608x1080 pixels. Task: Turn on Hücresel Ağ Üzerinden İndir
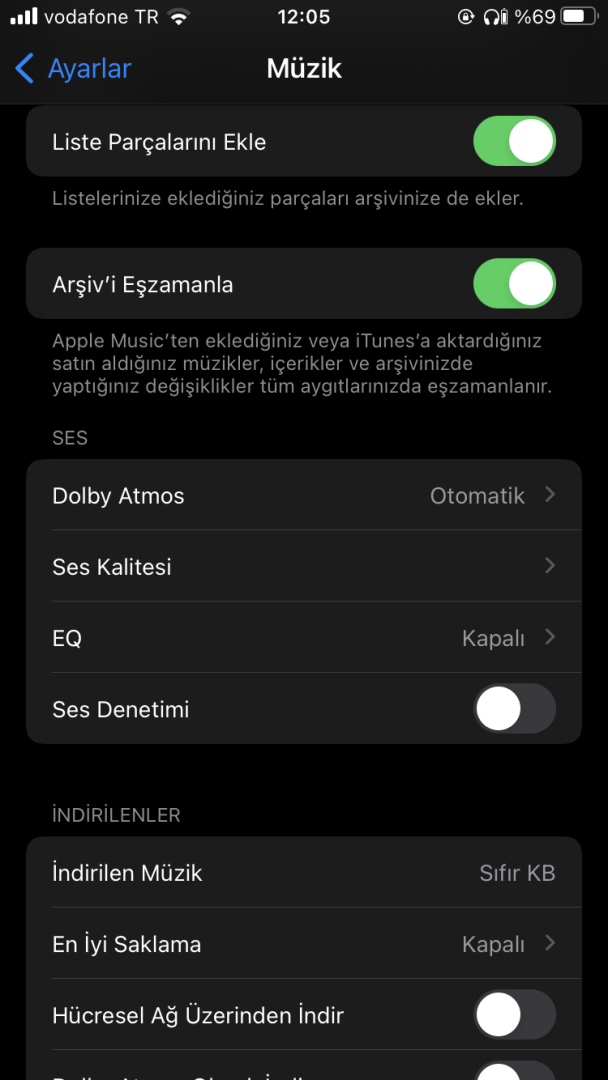click(x=513, y=1015)
